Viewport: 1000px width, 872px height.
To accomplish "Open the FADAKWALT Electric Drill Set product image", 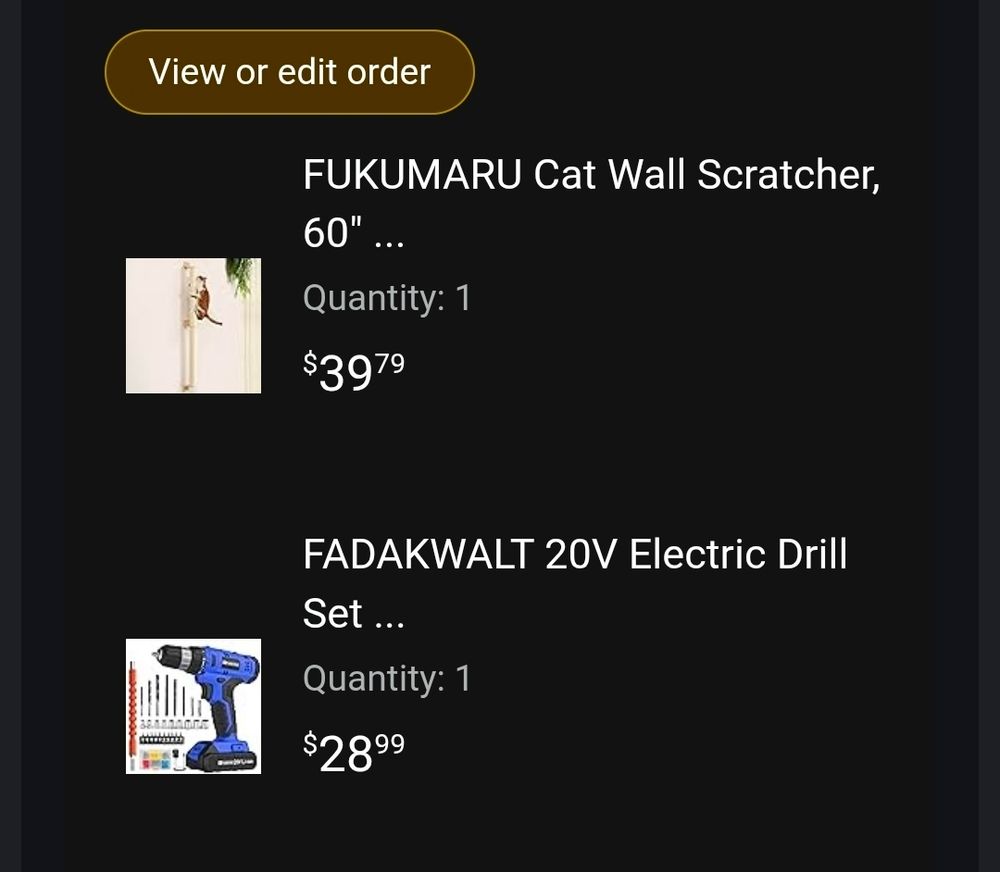I will (193, 706).
